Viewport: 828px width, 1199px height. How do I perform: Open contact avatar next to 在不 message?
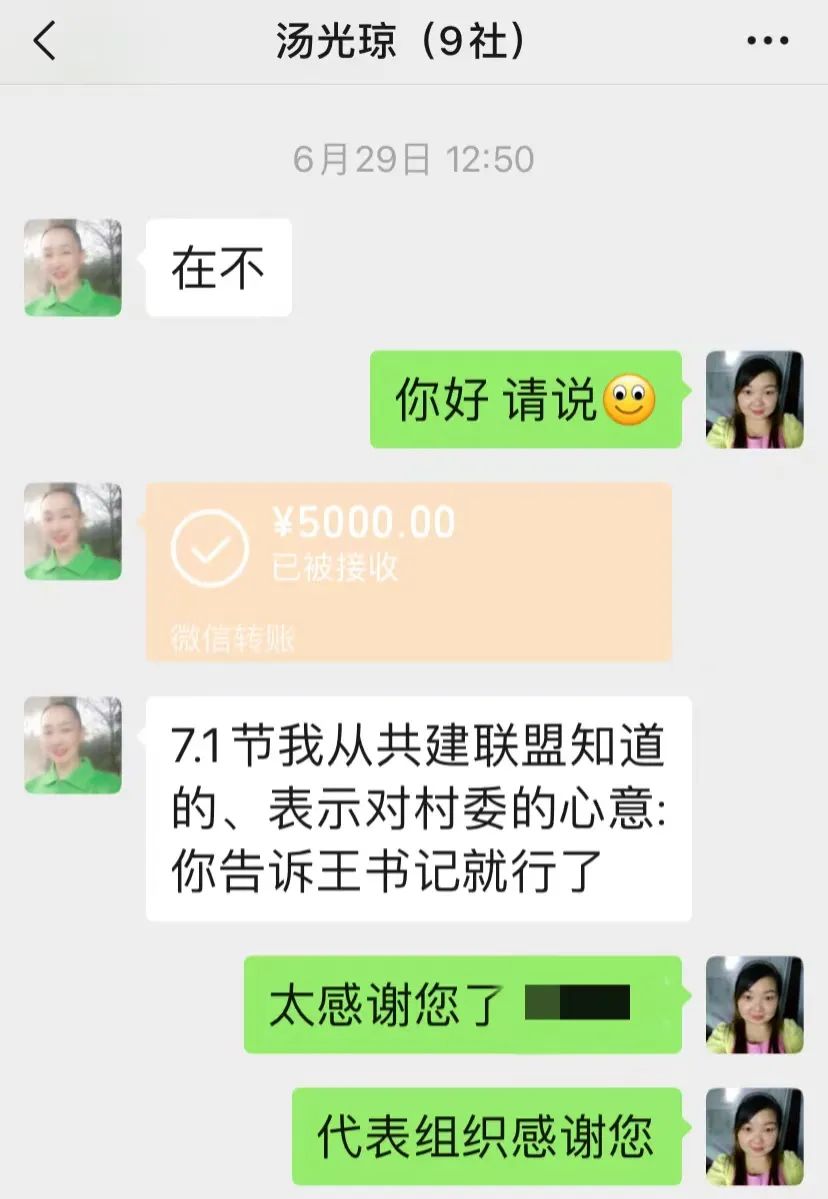(x=73, y=268)
